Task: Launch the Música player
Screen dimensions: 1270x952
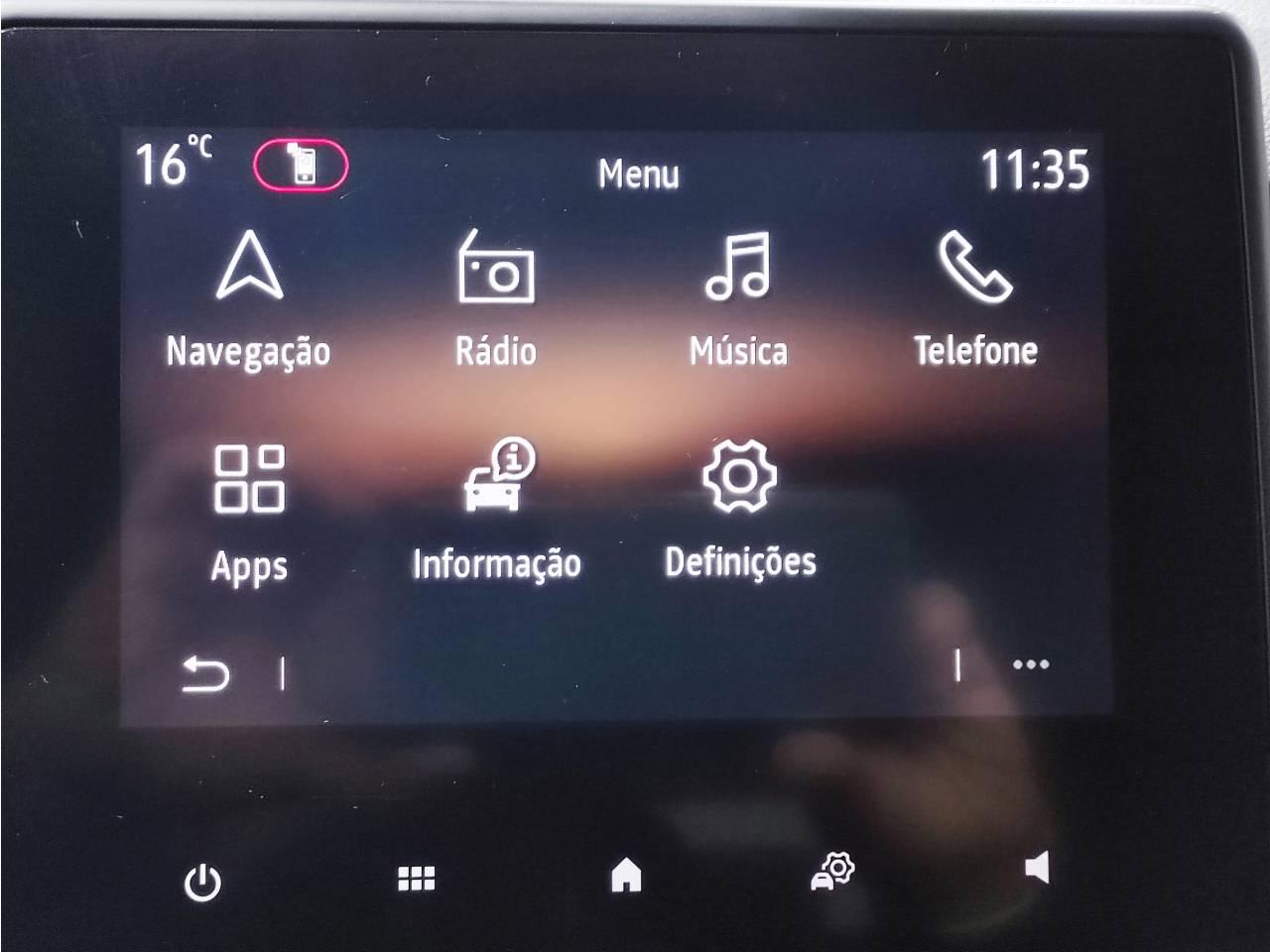Action: pyautogui.click(x=738, y=297)
